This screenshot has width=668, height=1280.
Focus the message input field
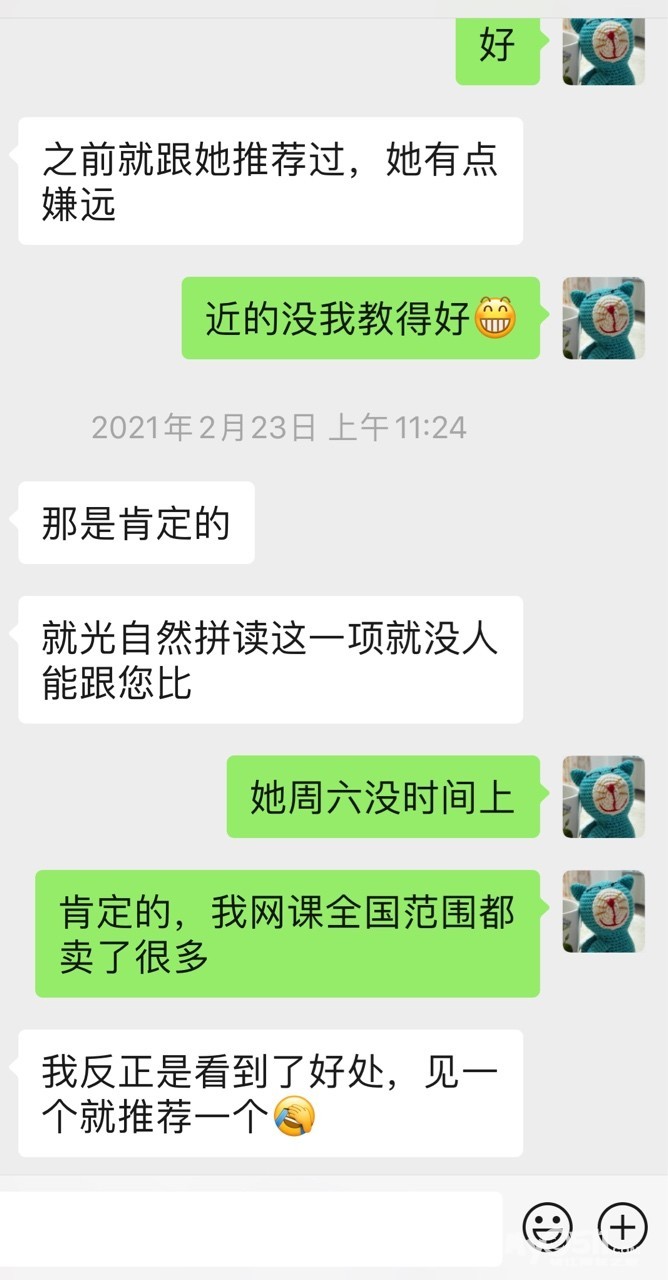click(x=250, y=1228)
